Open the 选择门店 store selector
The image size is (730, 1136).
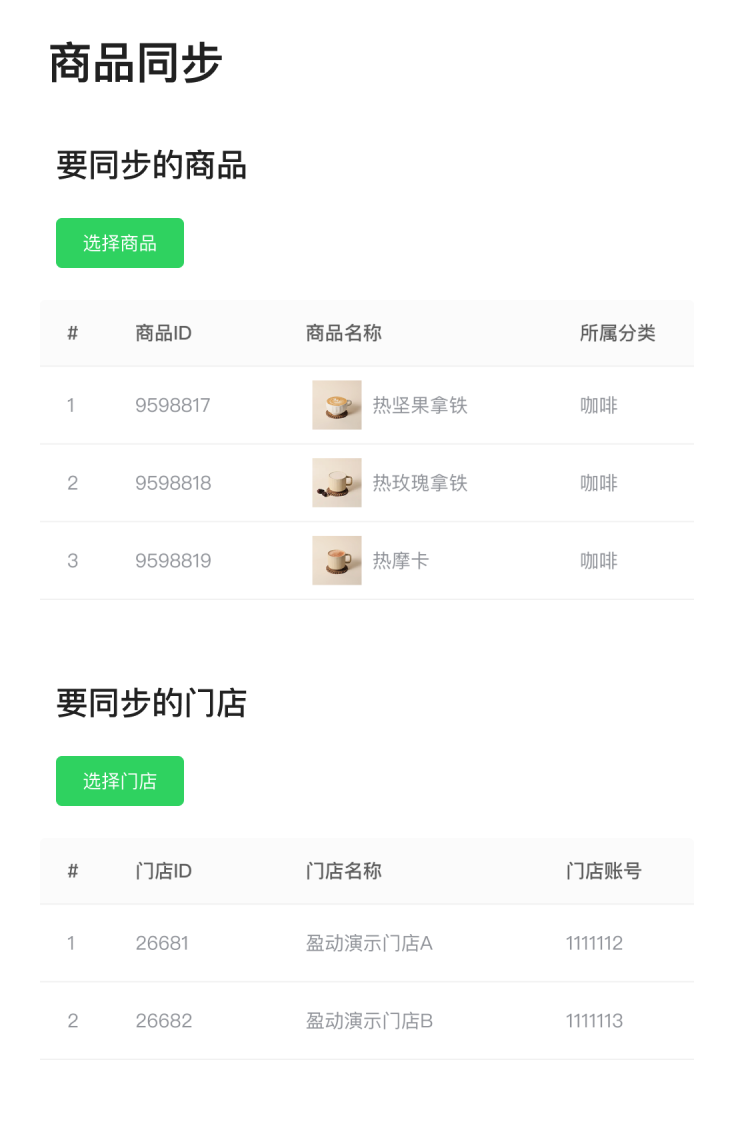[x=120, y=781]
